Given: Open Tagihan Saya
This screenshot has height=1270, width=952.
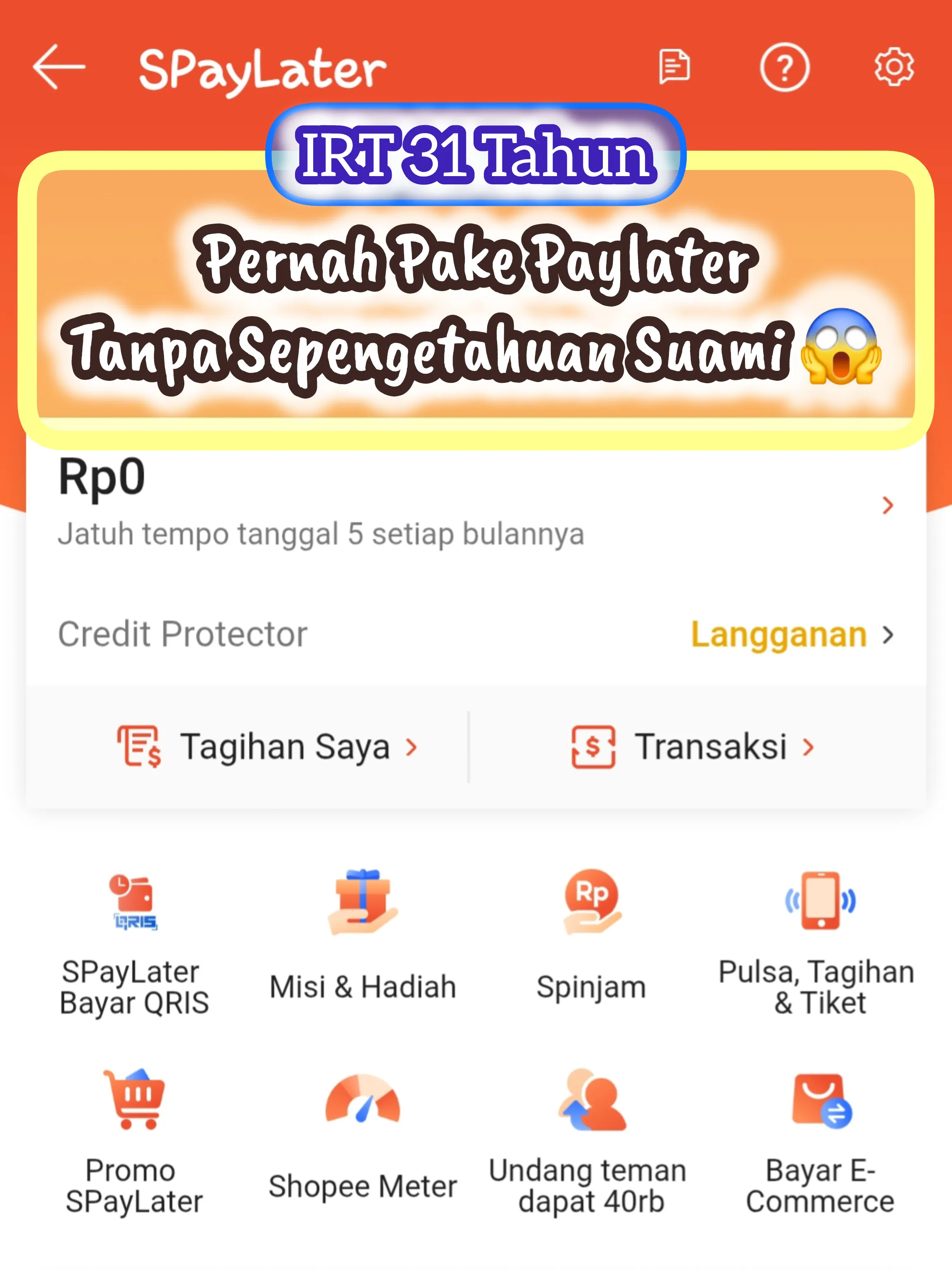Looking at the screenshot, I should point(267,747).
